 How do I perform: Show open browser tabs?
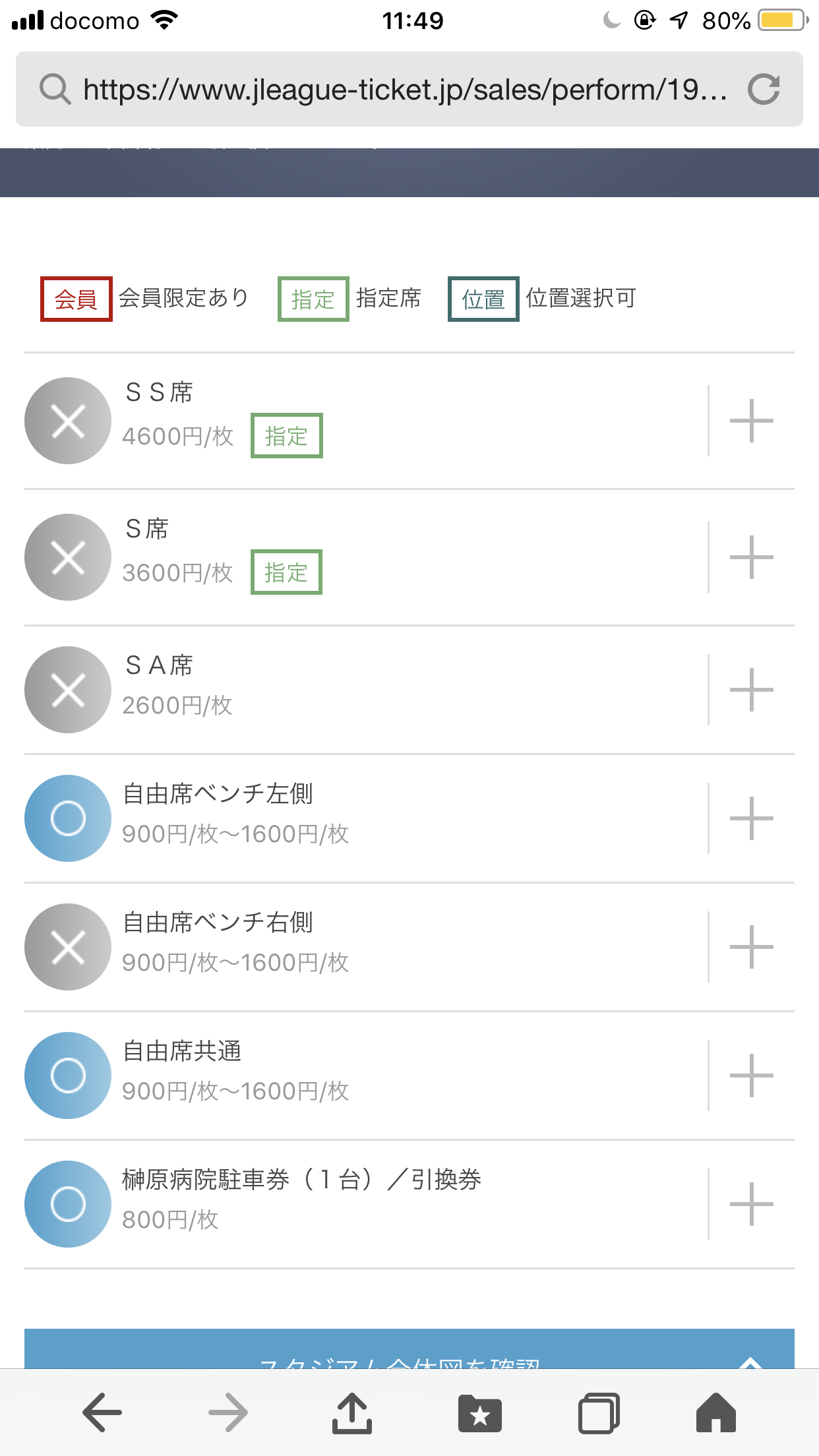click(599, 1412)
